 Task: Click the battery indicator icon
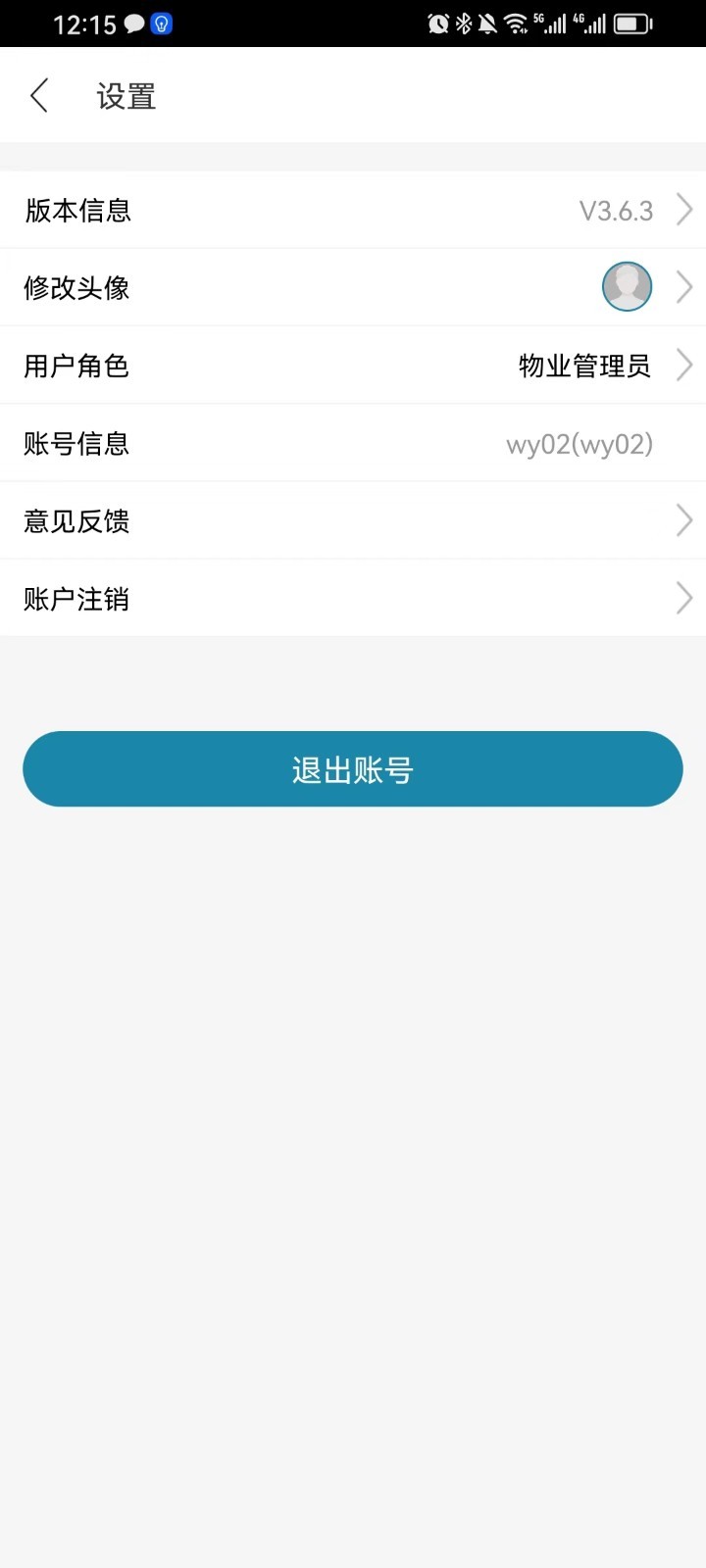click(x=630, y=22)
